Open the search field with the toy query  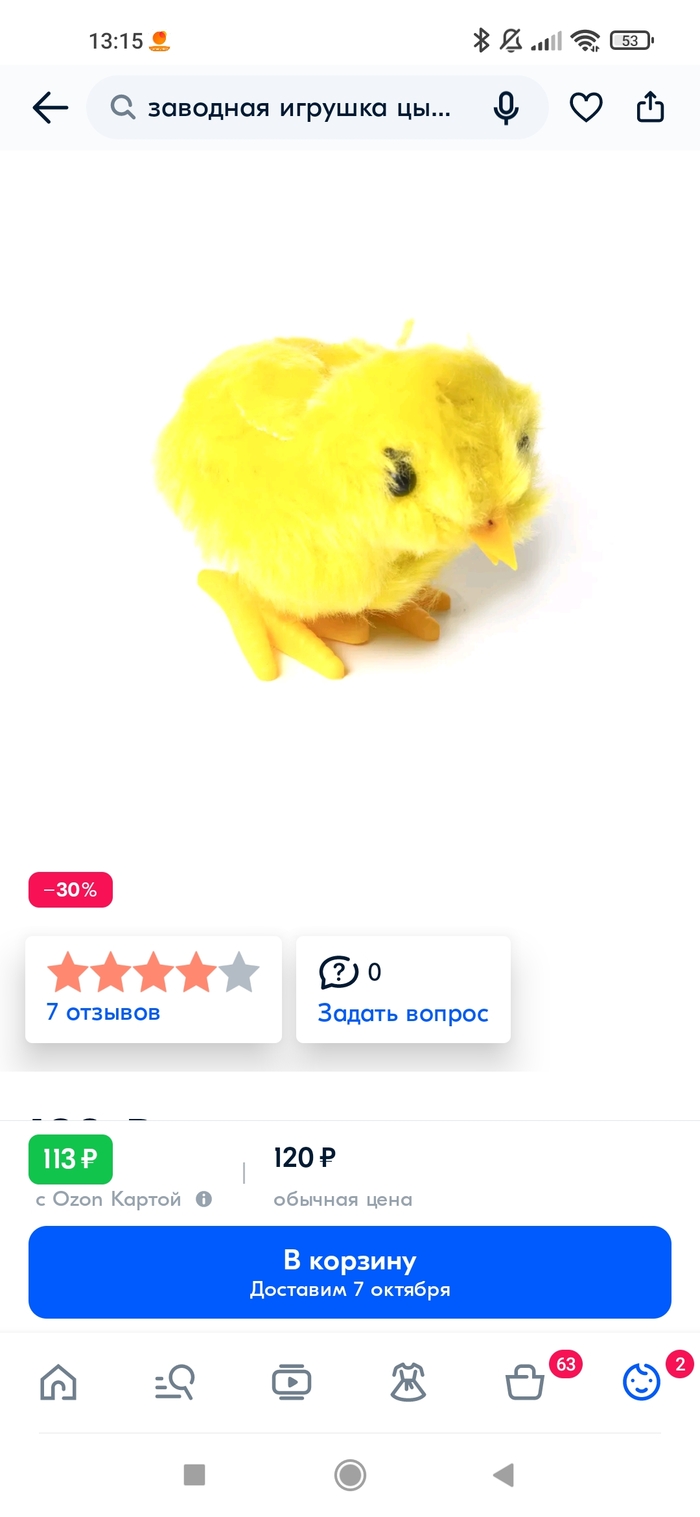(300, 108)
